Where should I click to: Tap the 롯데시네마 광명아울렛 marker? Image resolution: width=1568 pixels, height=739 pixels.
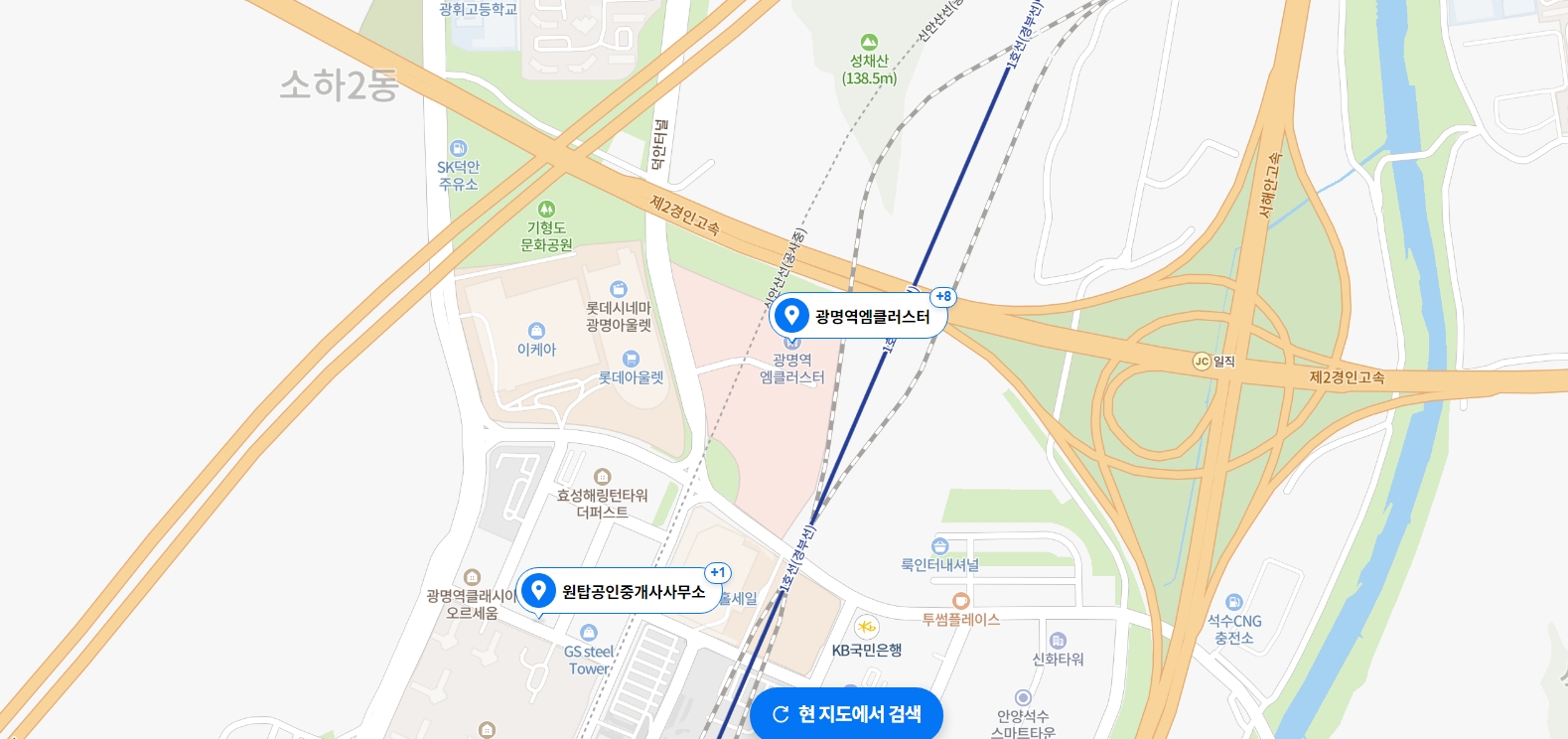point(619,290)
